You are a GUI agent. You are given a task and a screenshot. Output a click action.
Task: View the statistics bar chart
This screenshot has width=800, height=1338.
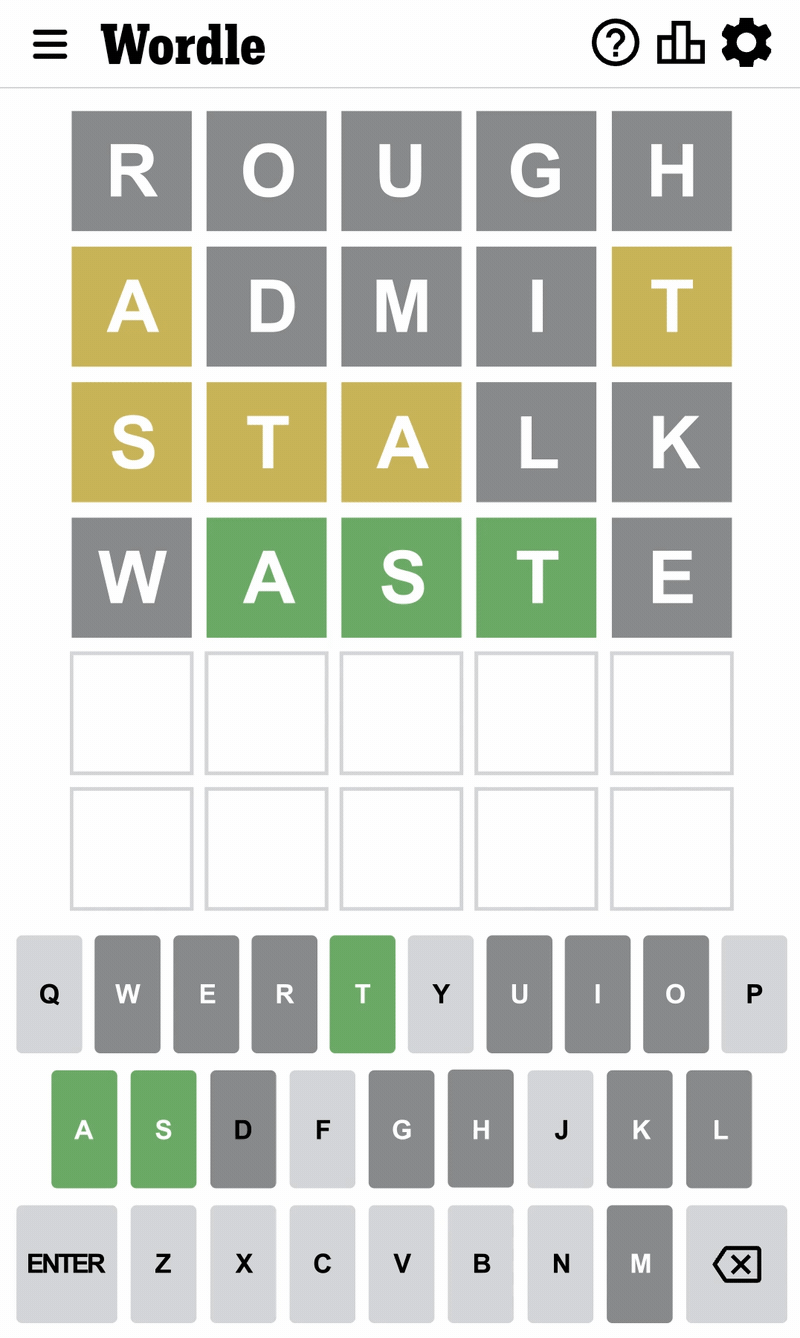point(680,44)
